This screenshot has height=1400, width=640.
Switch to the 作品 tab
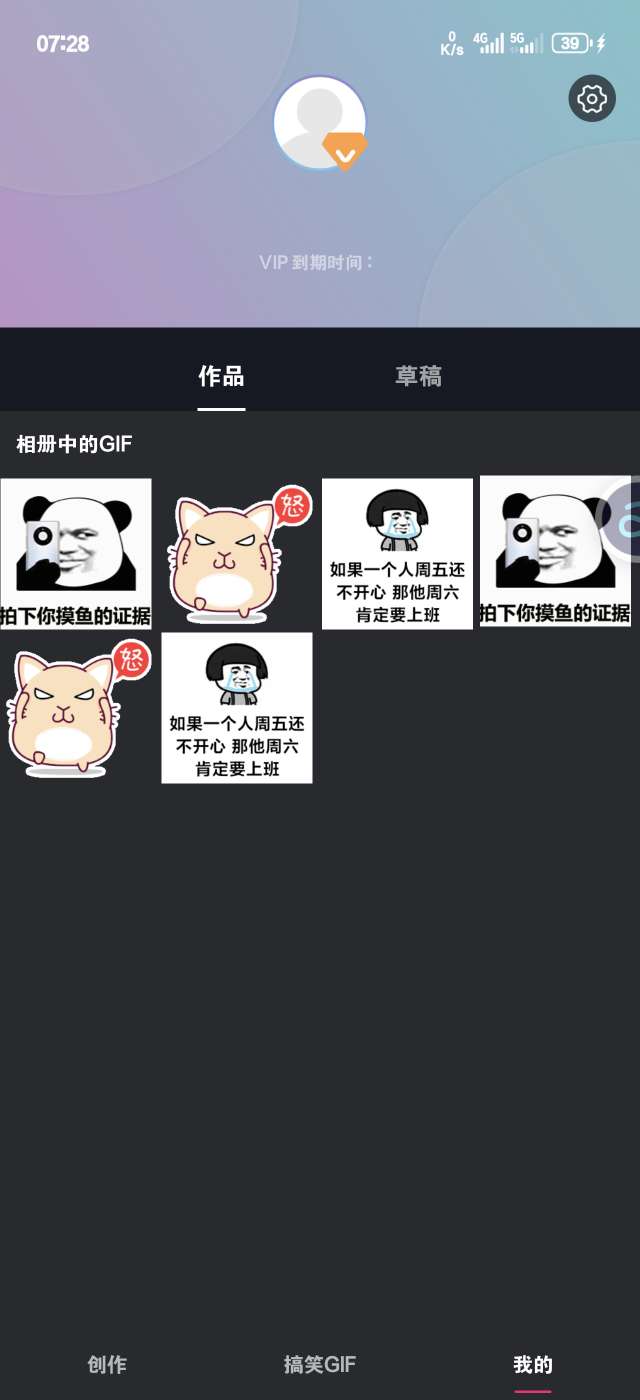tap(221, 377)
